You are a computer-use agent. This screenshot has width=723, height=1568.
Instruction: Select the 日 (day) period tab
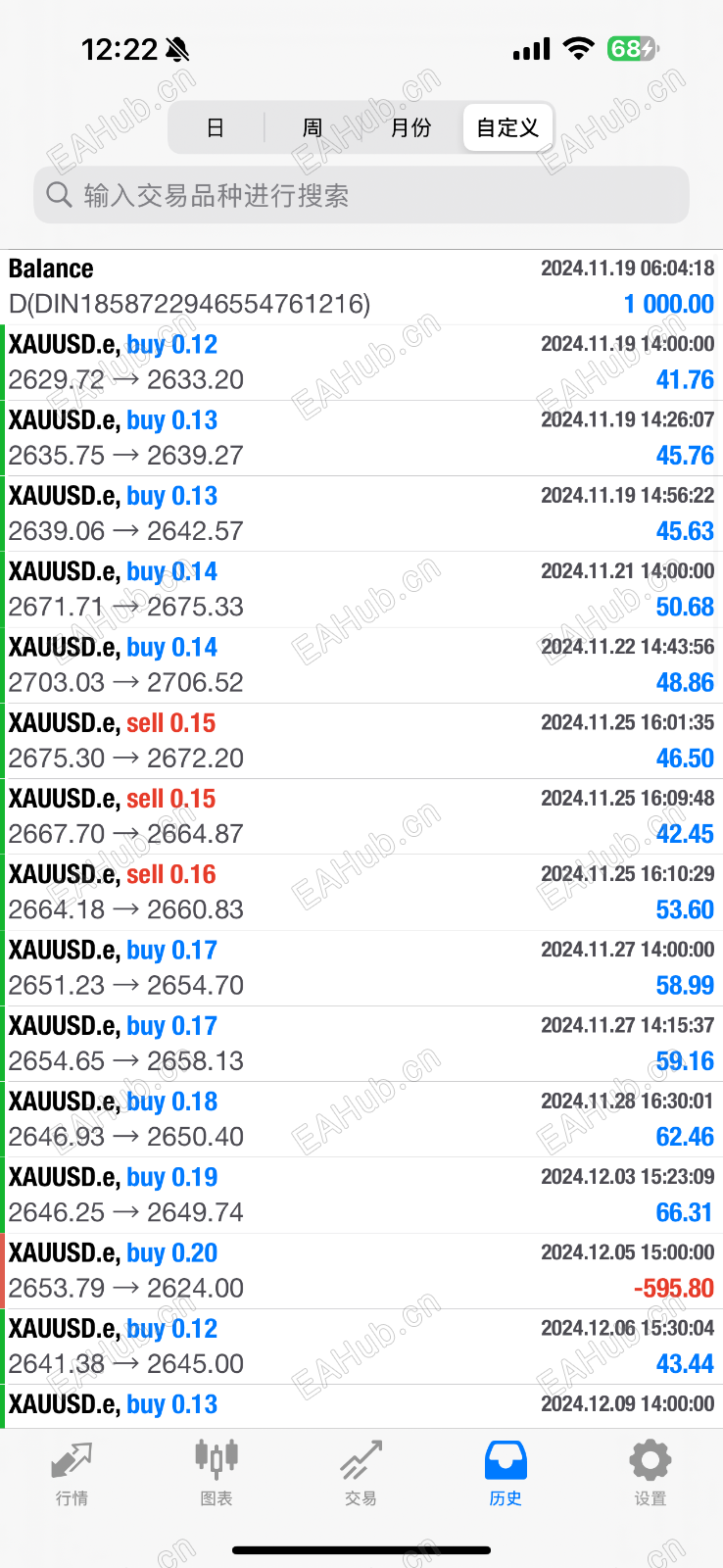pos(216,127)
